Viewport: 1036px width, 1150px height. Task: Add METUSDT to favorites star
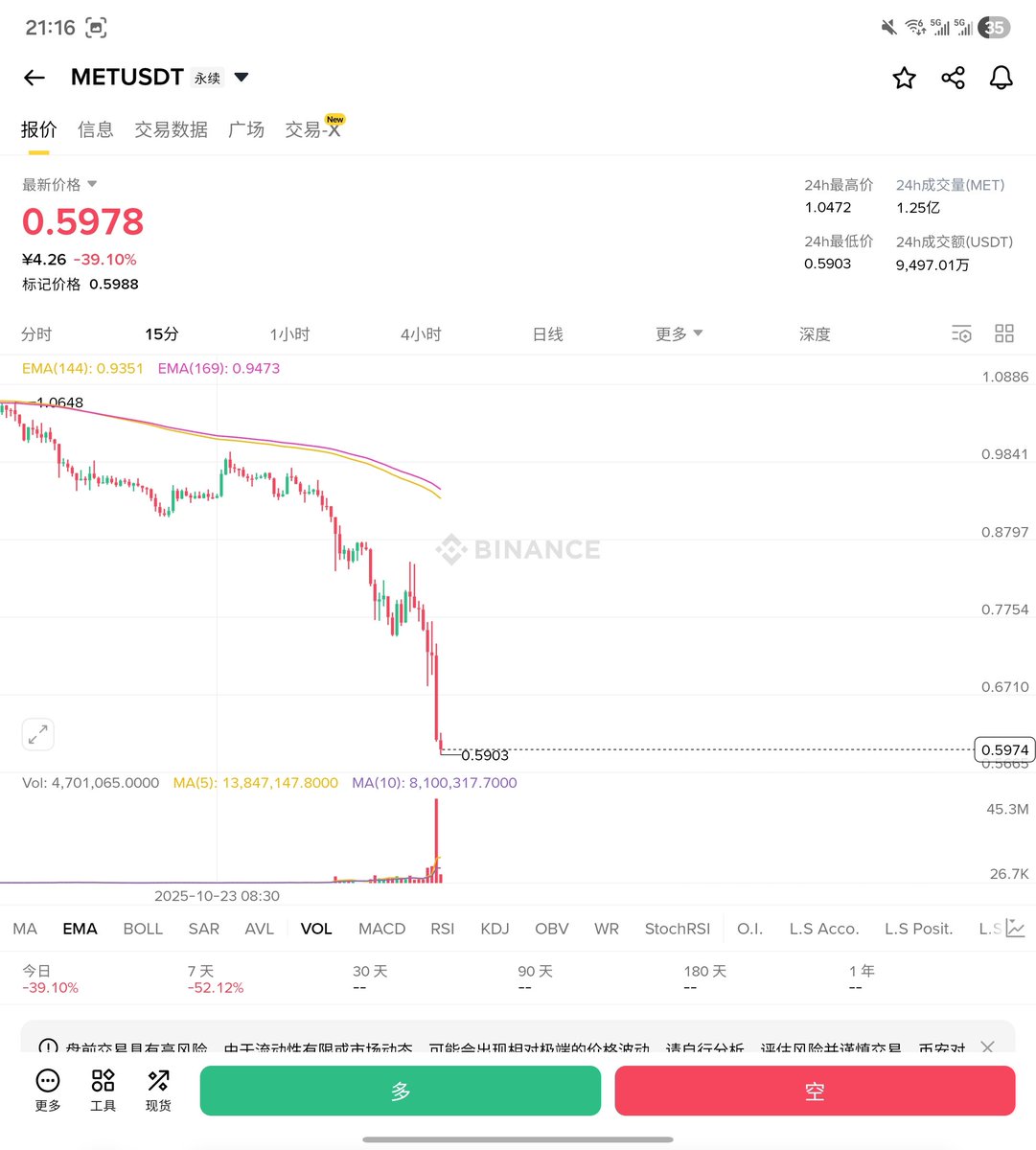click(904, 78)
